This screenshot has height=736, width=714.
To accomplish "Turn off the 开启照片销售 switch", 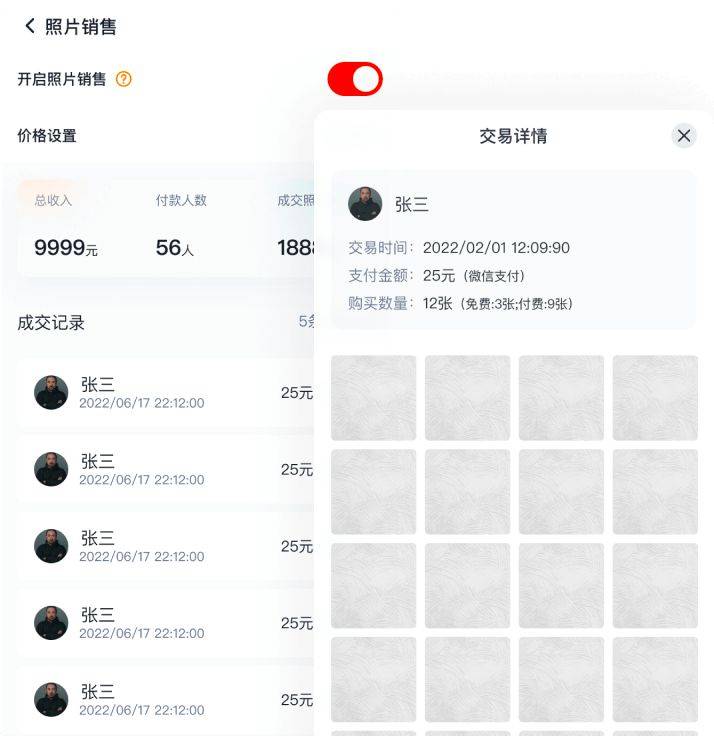I will 355,79.
